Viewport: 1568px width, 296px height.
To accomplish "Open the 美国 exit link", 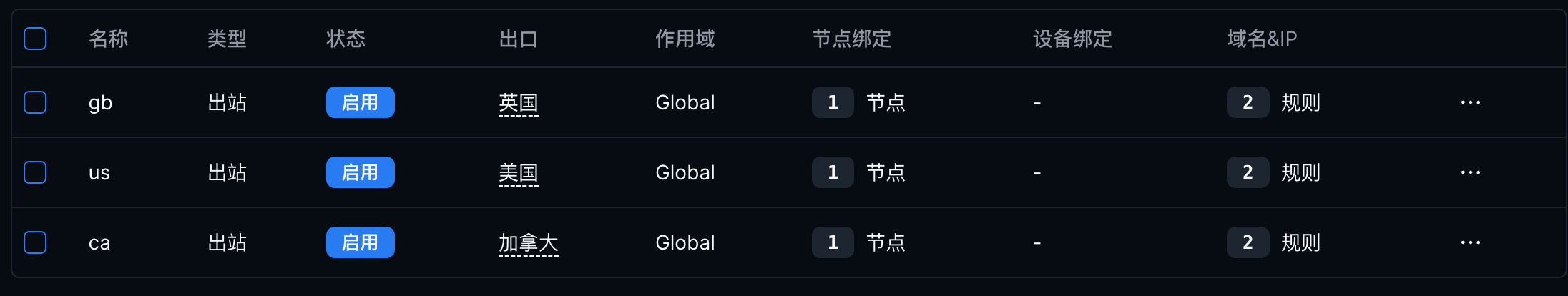I will 518,173.
